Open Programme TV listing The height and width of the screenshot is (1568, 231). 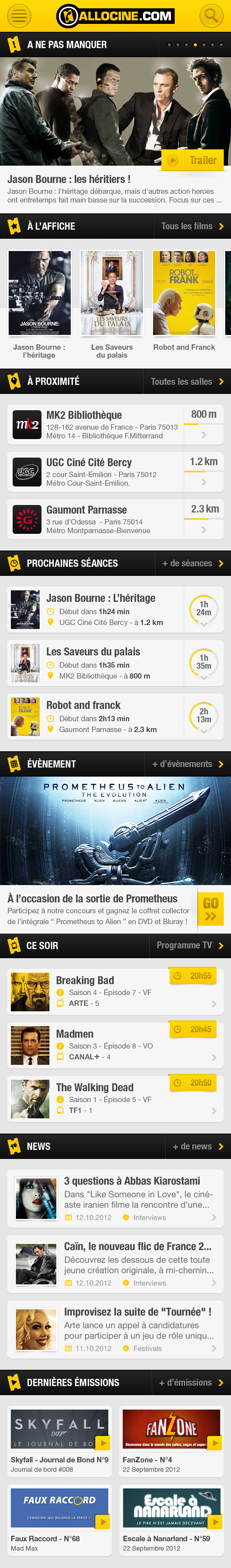tap(189, 945)
